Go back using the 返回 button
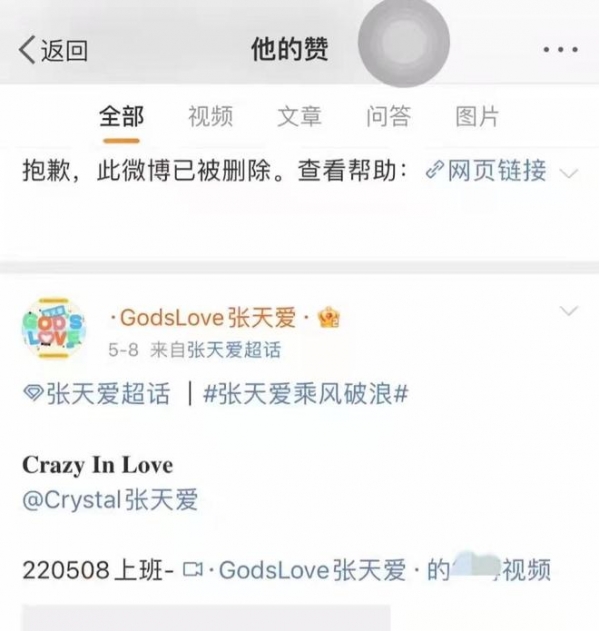The image size is (600, 631). pos(54,50)
